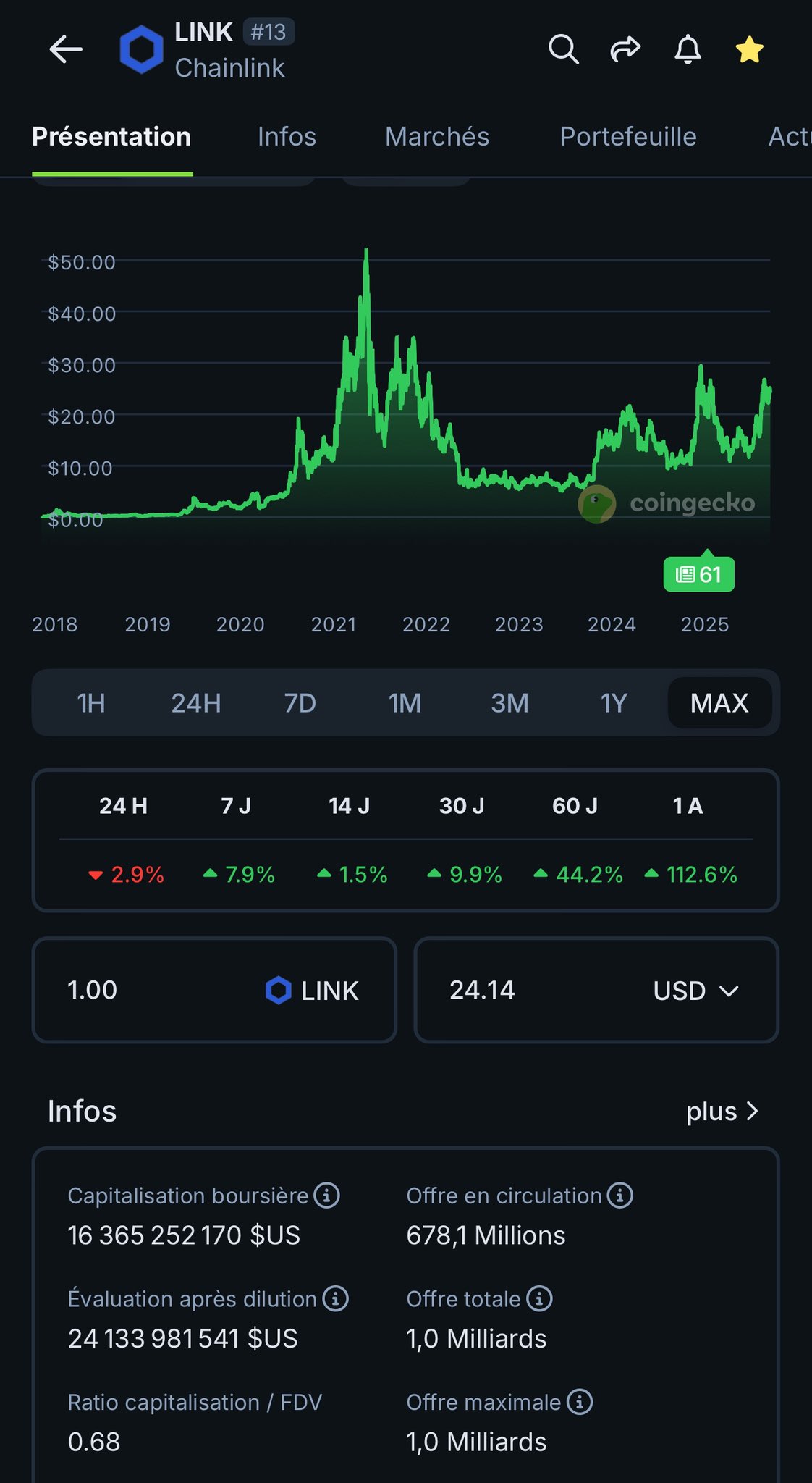The width and height of the screenshot is (812, 1483).
Task: Show info about Offre en circulation
Action: point(620,1195)
